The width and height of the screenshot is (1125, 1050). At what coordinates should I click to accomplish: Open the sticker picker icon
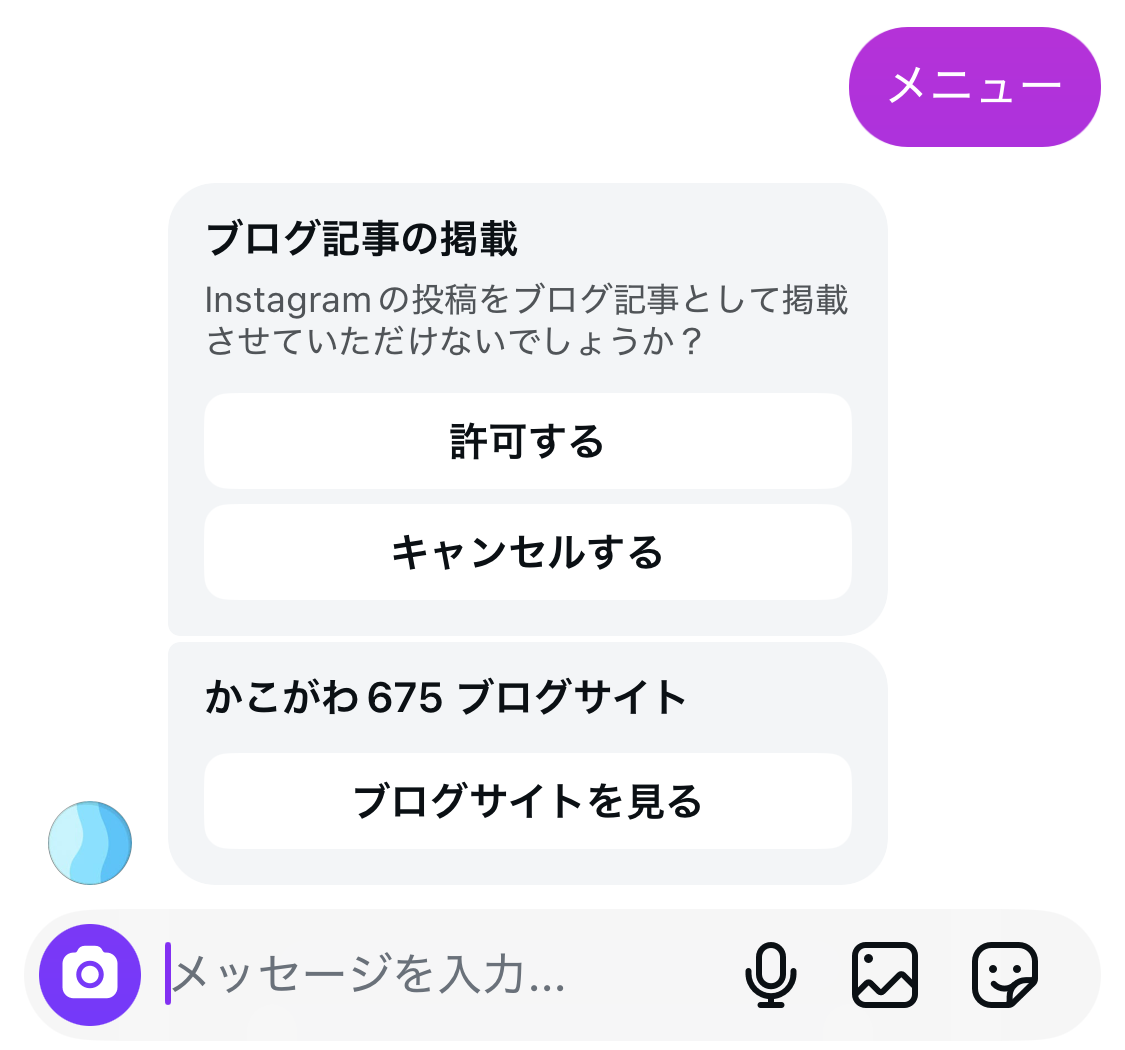pyautogui.click(x=1005, y=975)
